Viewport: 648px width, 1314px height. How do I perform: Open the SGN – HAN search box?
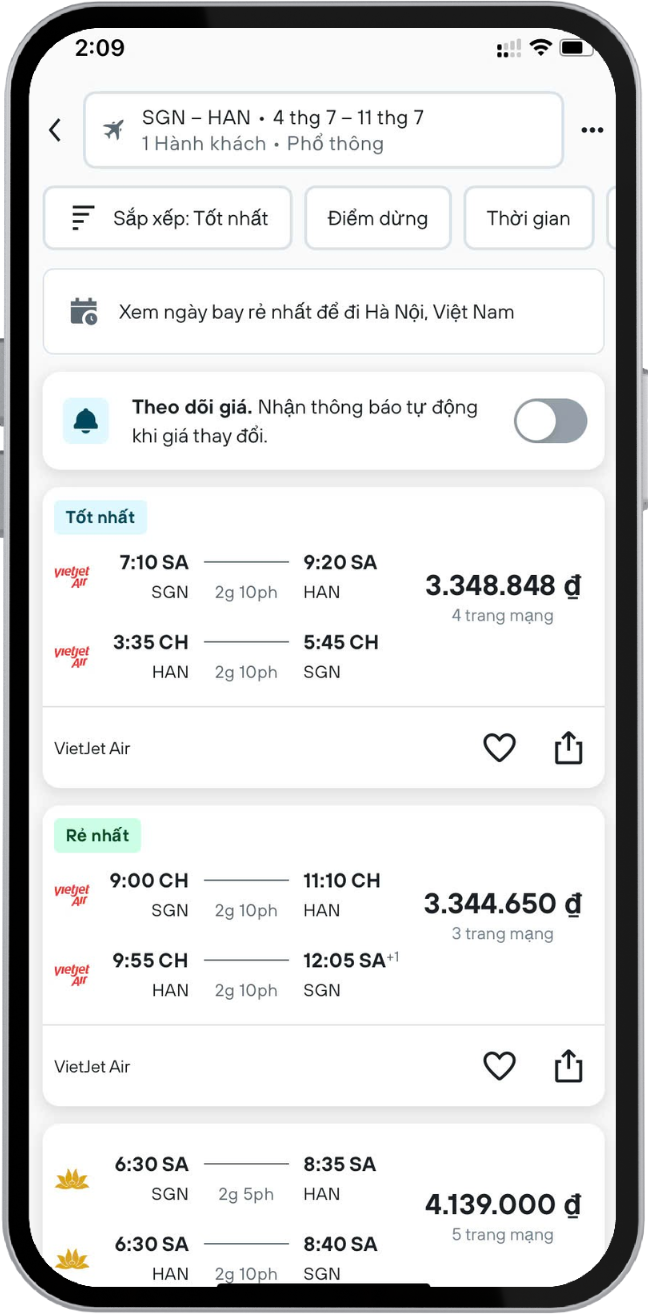(x=322, y=130)
